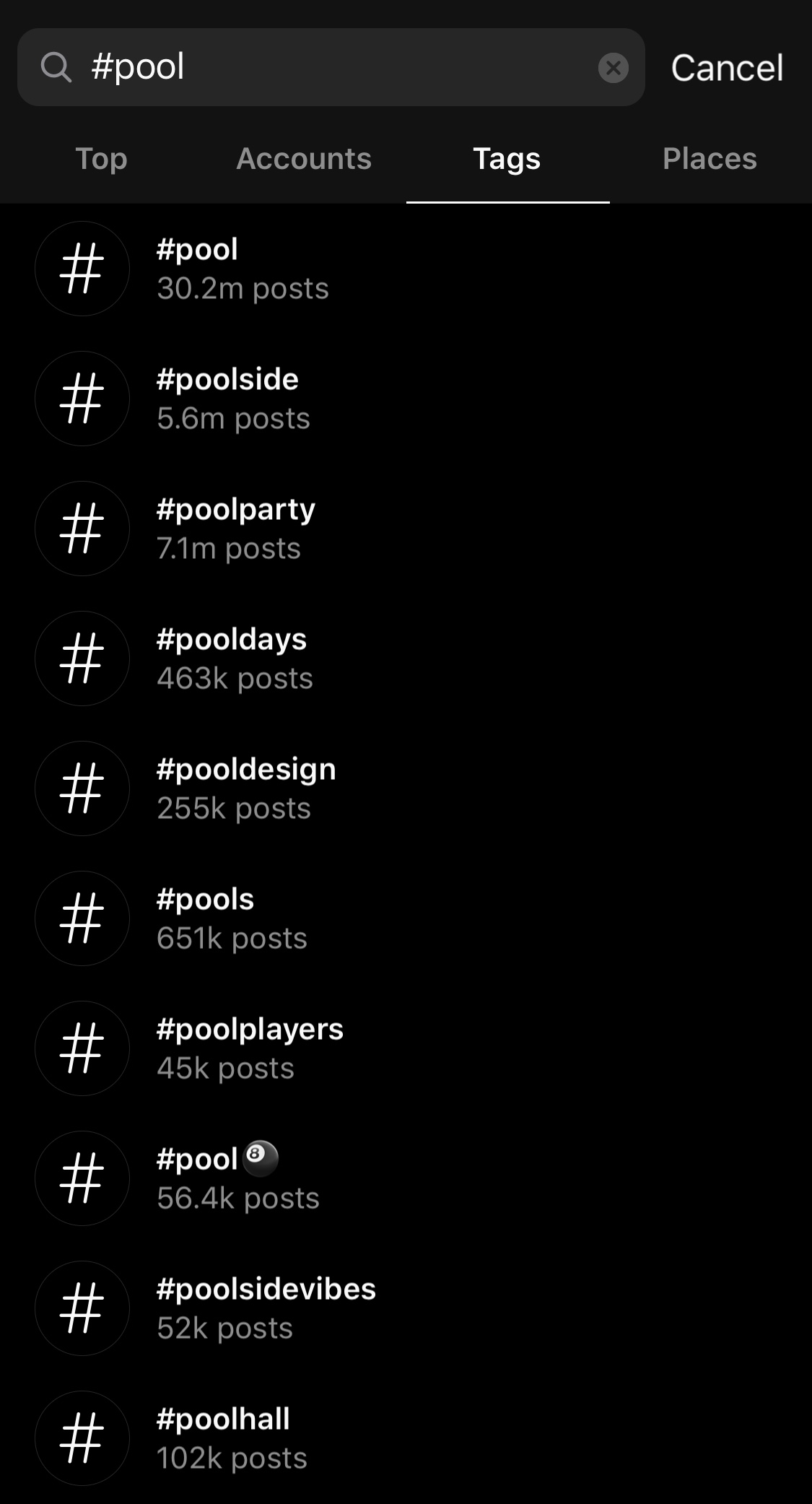Viewport: 812px width, 1504px height.
Task: Select the Tags tab
Action: point(507,159)
